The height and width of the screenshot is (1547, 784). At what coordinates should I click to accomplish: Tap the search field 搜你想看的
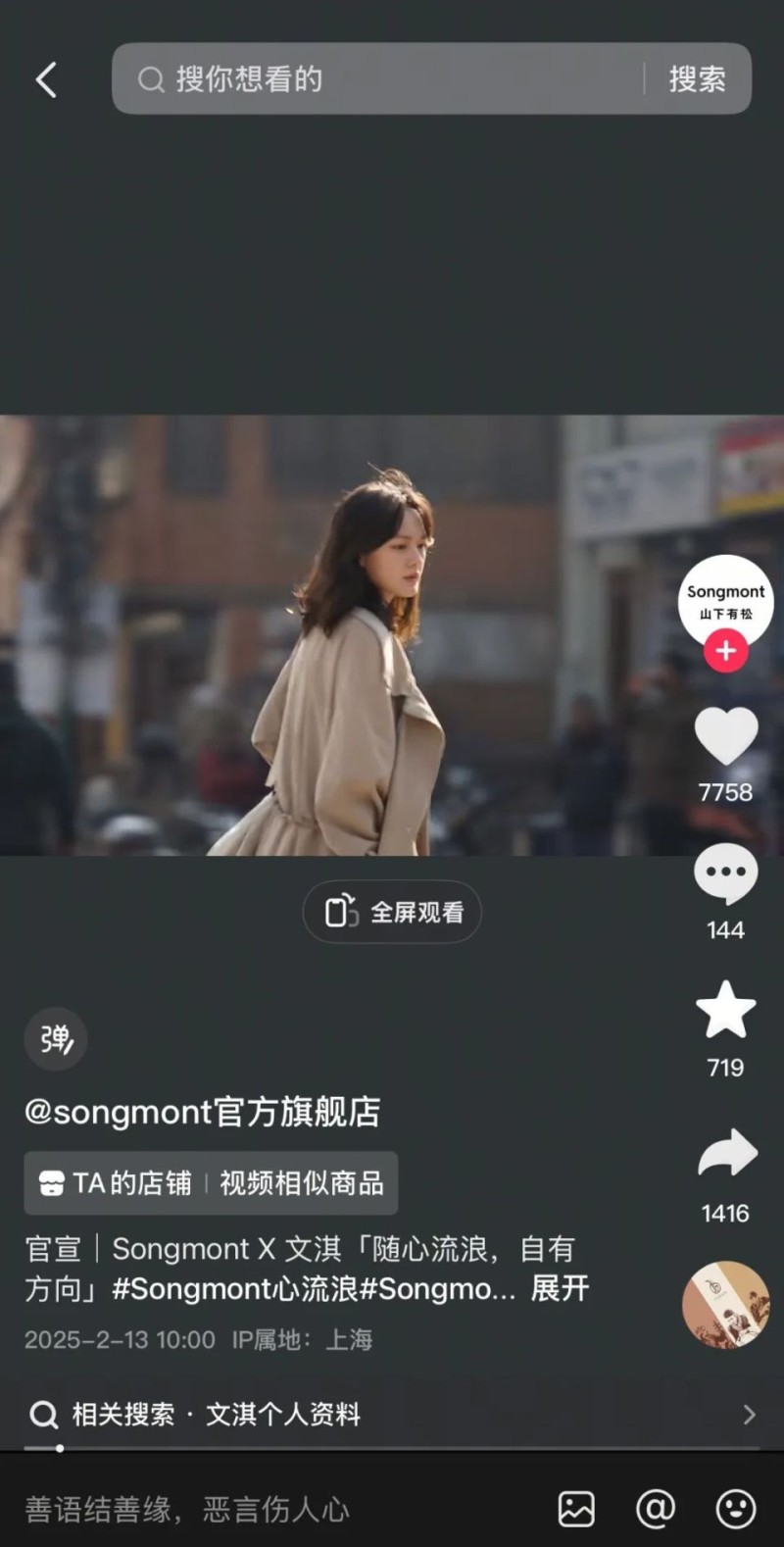(x=382, y=79)
